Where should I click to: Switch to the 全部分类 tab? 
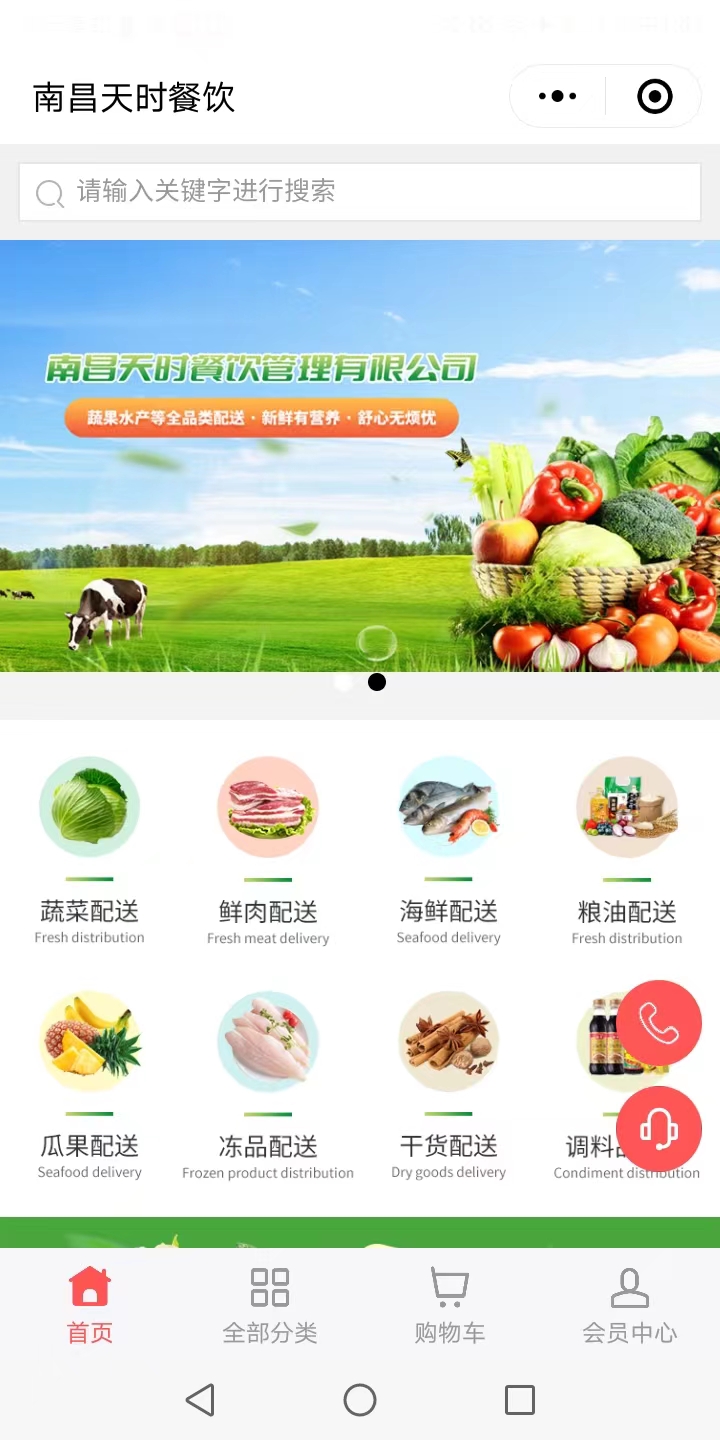click(x=270, y=1305)
